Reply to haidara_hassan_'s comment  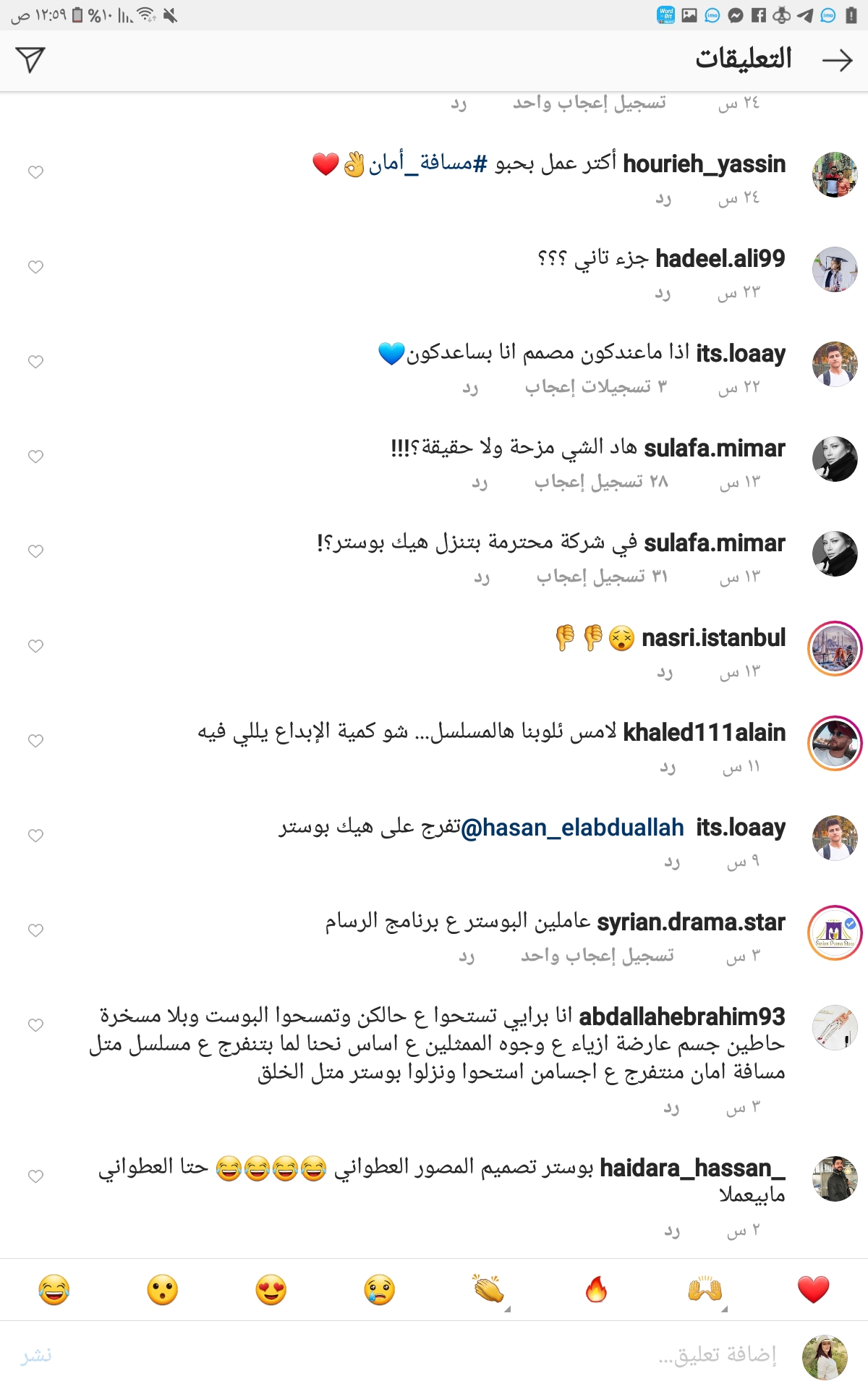(672, 1231)
